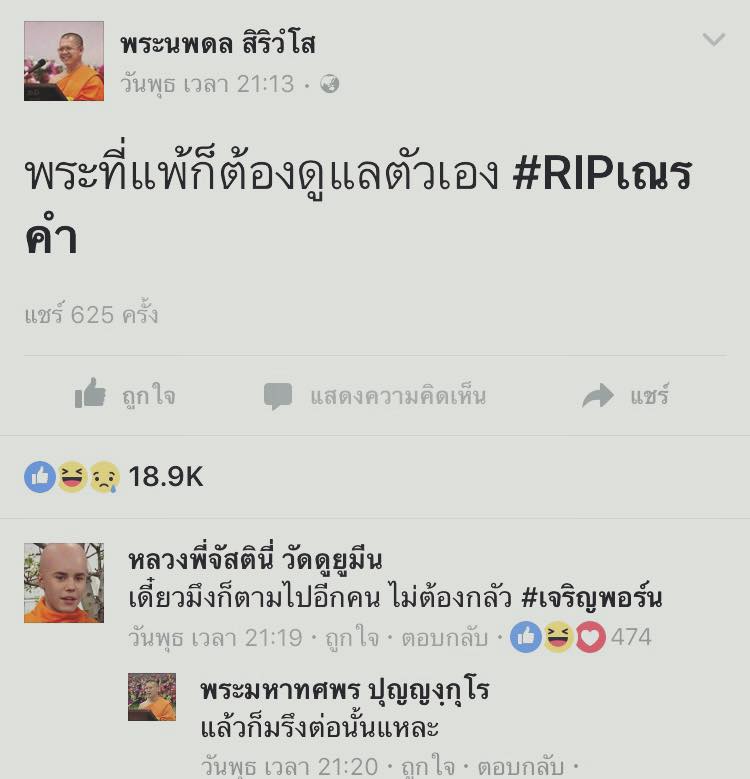The width and height of the screenshot is (750, 779).
Task: Open the #เจริญพอร์น hashtag in comment
Action: click(x=592, y=598)
